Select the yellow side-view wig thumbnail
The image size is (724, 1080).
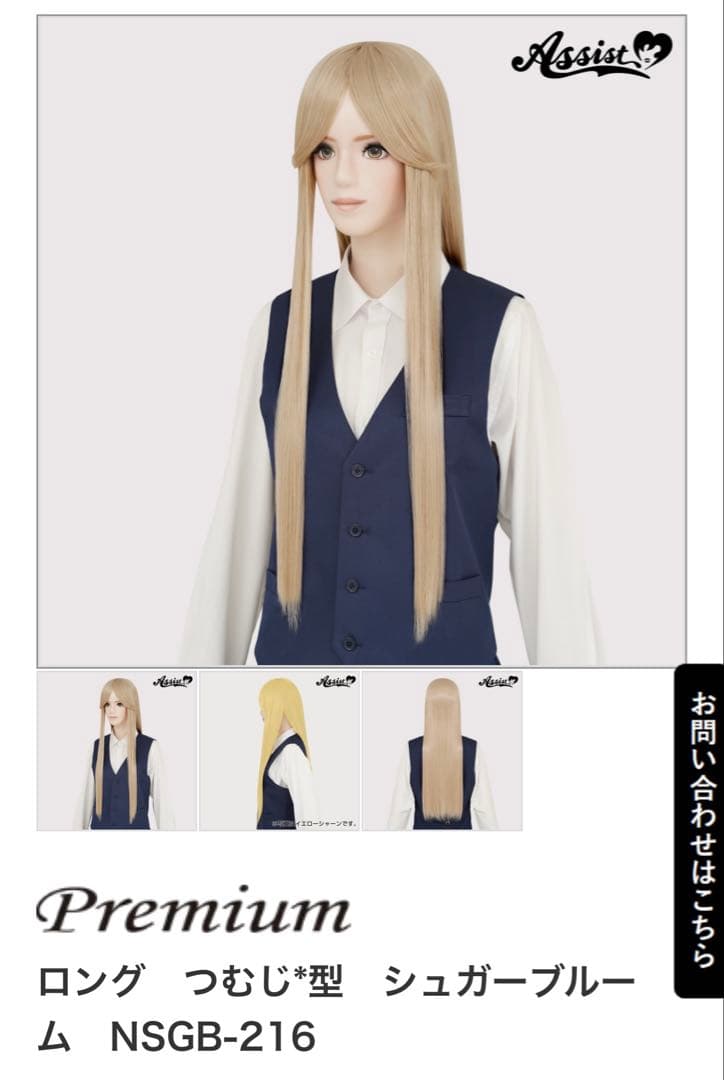pos(280,750)
